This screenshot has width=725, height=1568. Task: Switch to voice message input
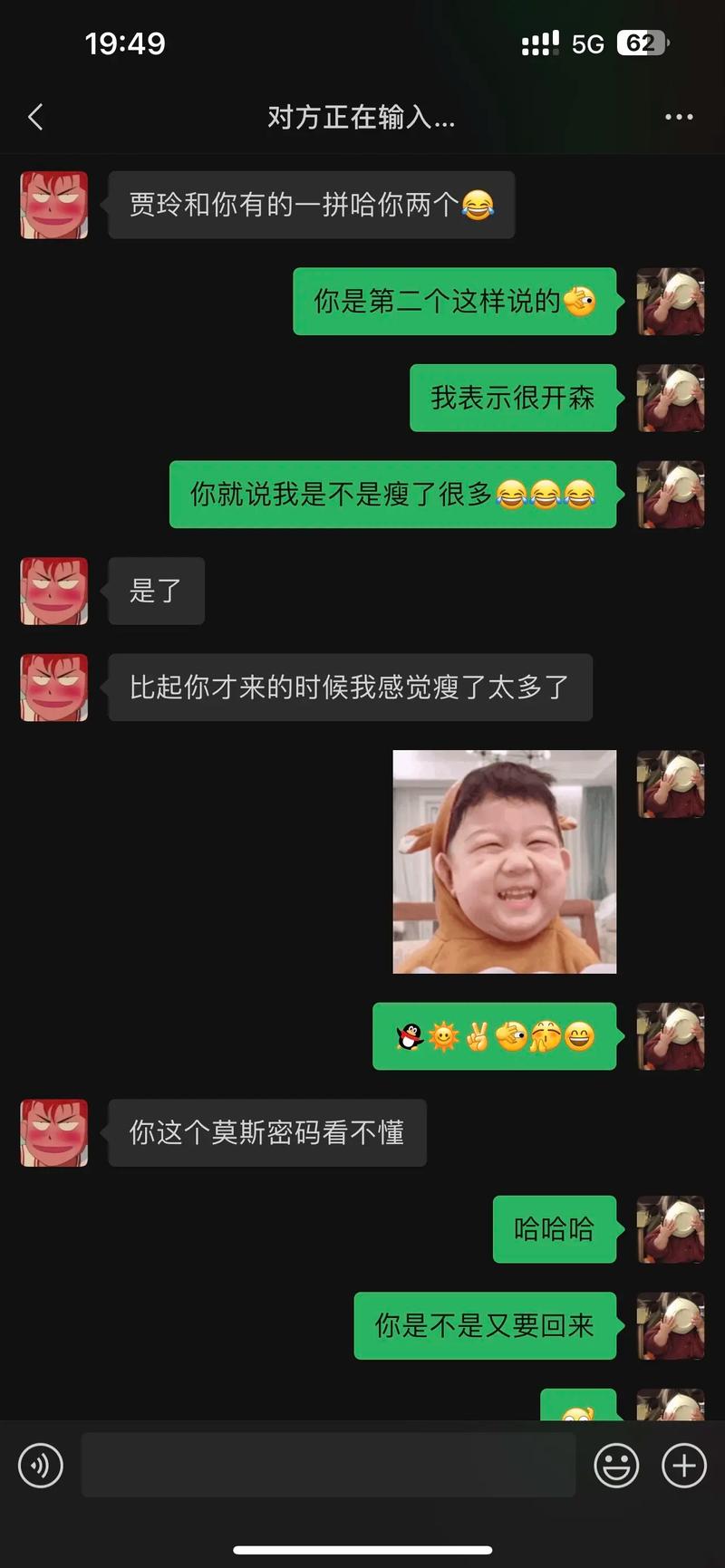point(41,1465)
